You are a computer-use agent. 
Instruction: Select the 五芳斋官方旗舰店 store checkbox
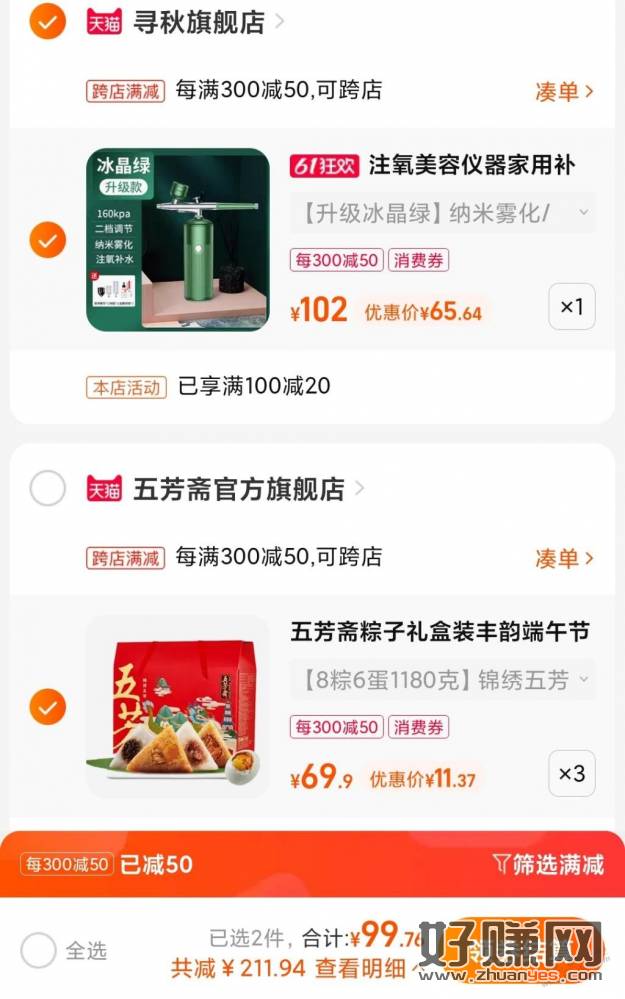tap(48, 489)
